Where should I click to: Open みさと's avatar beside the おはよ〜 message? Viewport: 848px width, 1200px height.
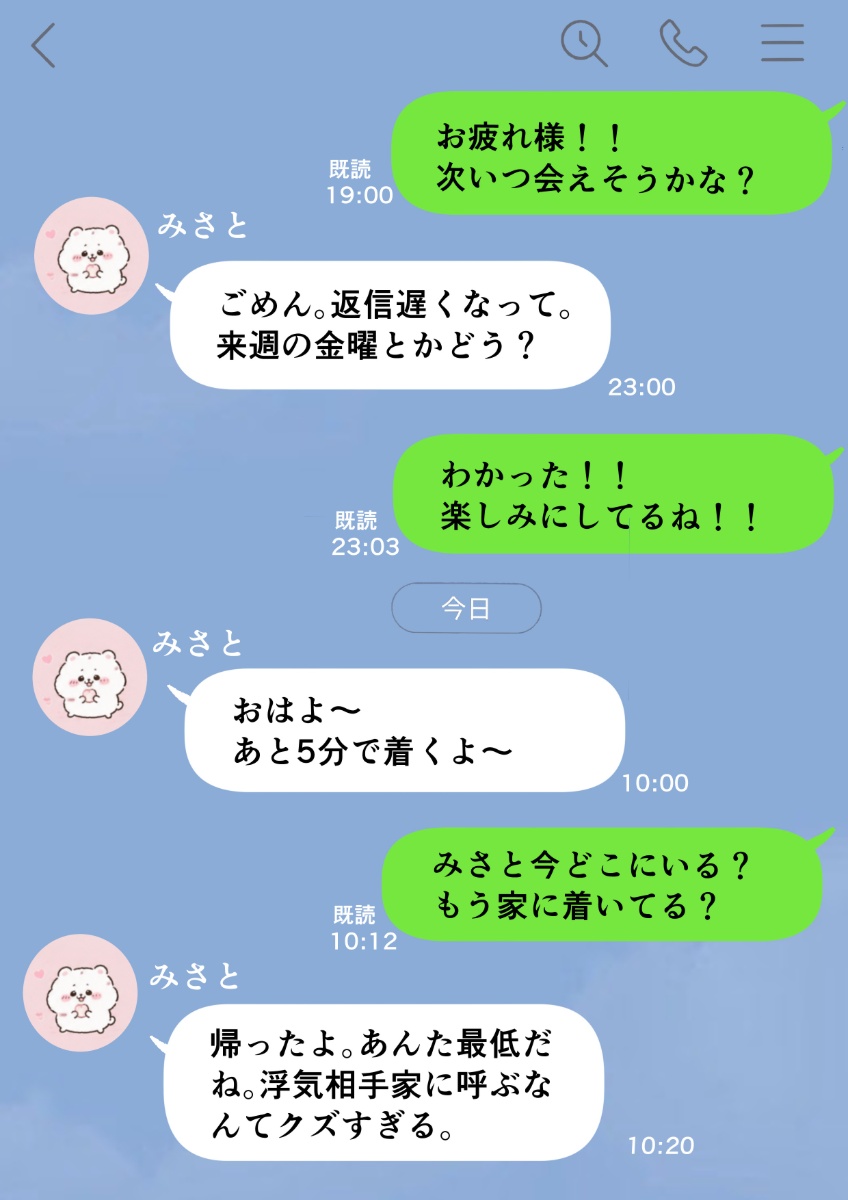[x=91, y=677]
